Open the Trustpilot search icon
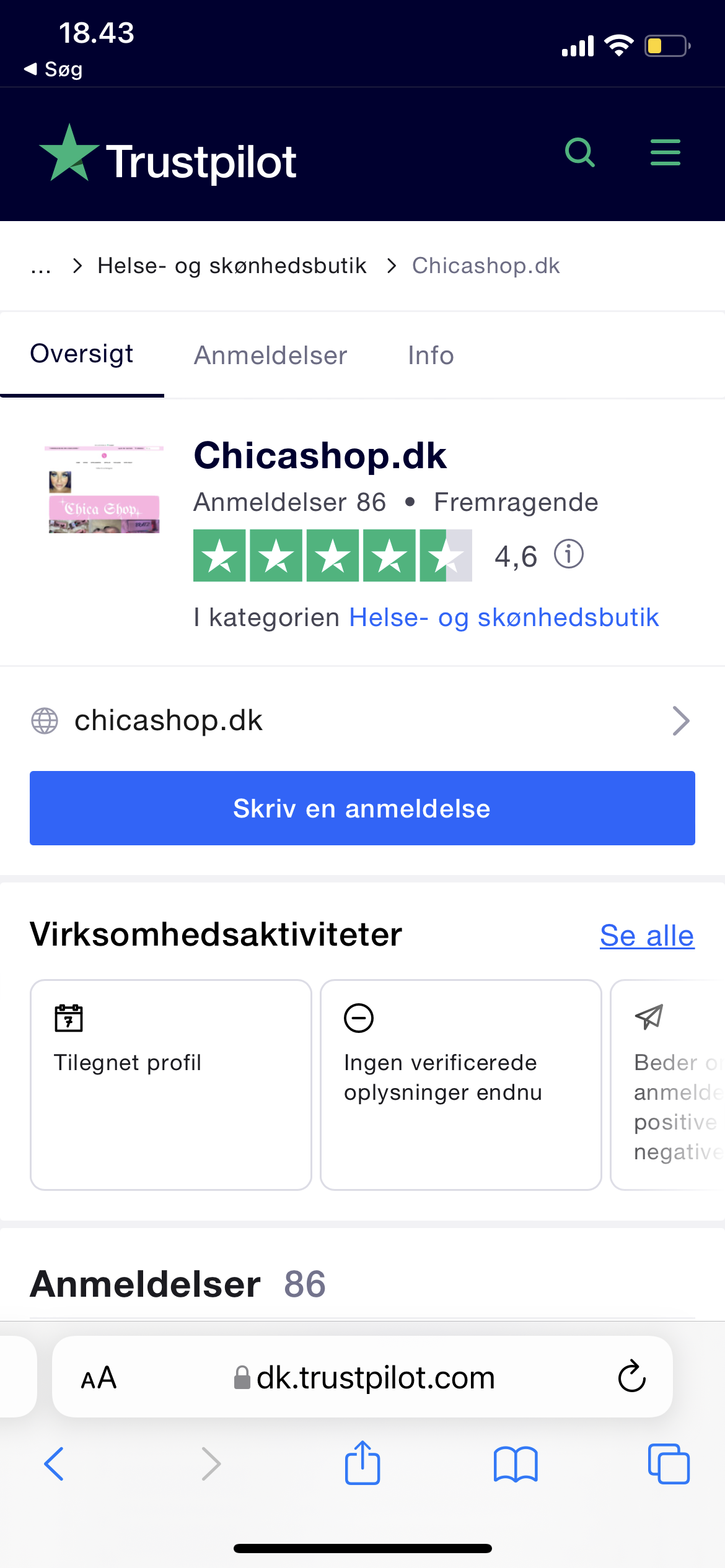 click(580, 152)
